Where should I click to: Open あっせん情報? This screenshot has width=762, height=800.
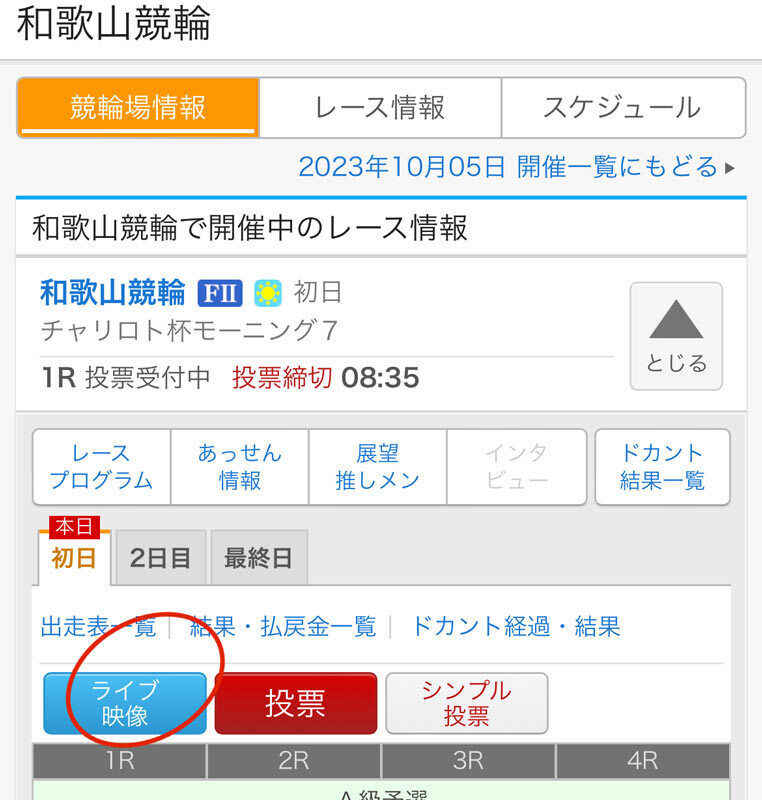(x=239, y=467)
